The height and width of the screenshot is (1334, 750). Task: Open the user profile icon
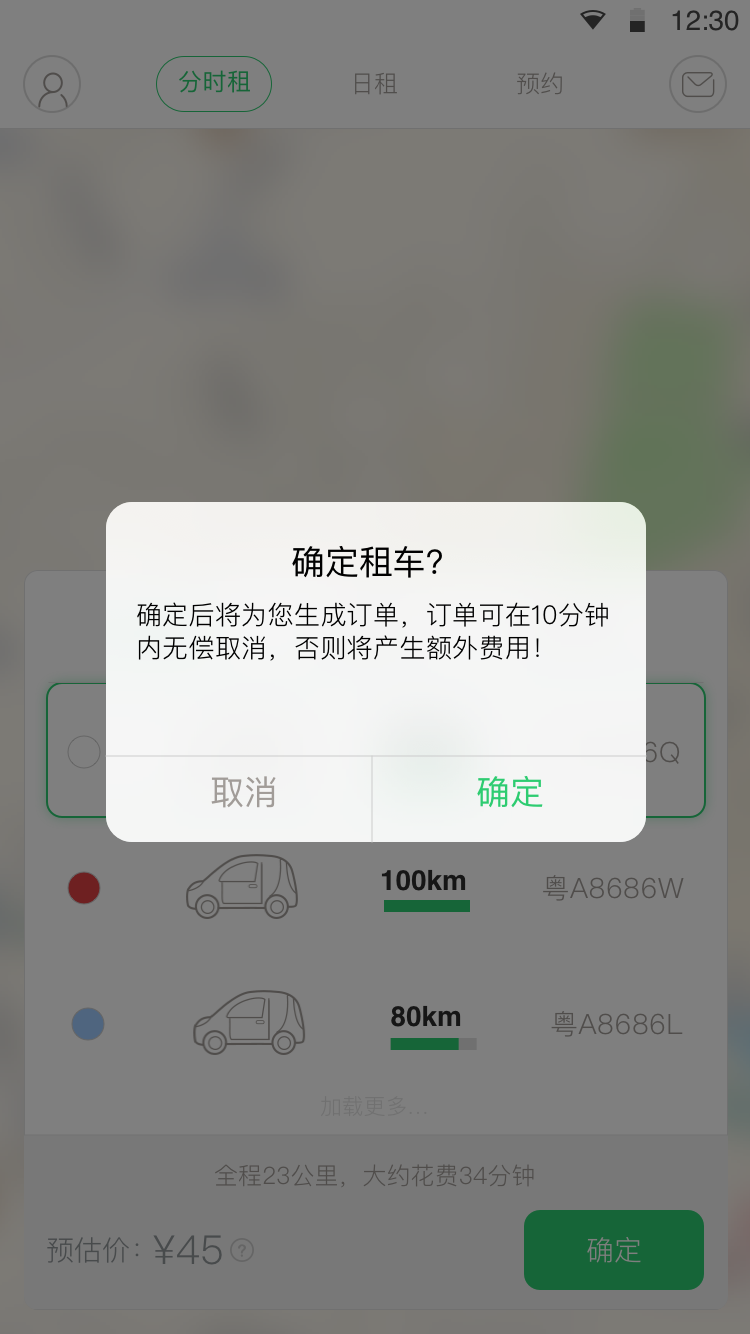[x=52, y=84]
